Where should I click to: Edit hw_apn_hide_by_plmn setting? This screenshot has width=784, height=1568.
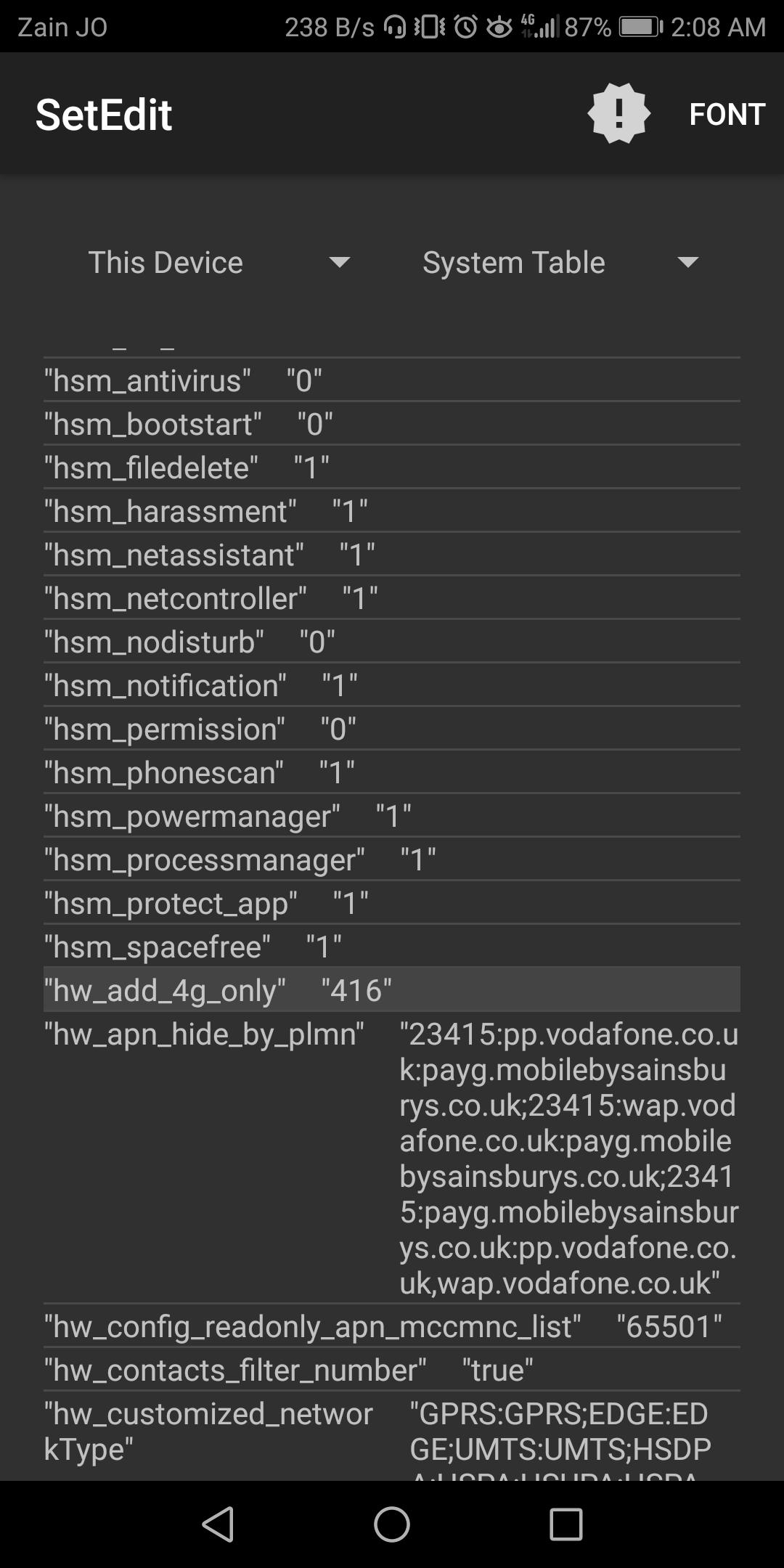392,1158
